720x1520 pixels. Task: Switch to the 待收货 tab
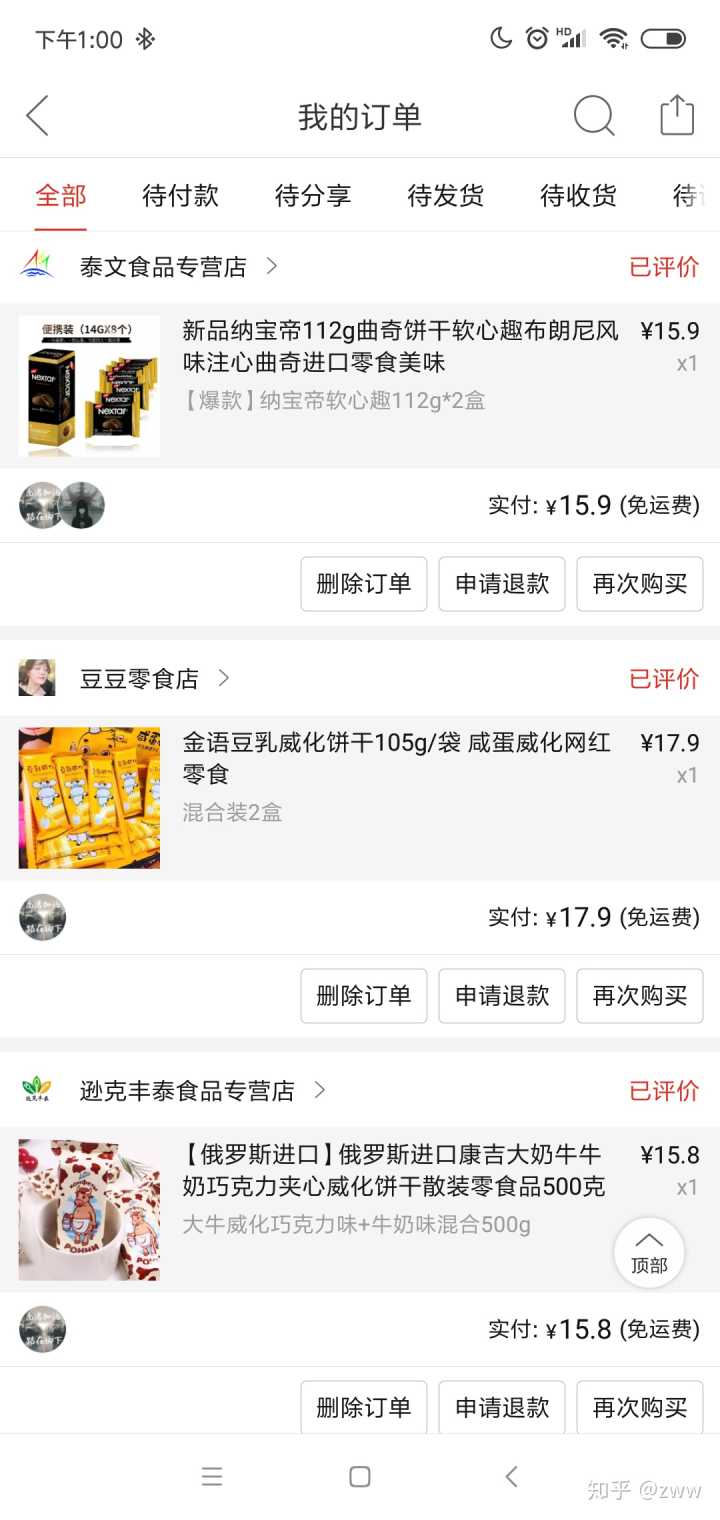[x=578, y=195]
